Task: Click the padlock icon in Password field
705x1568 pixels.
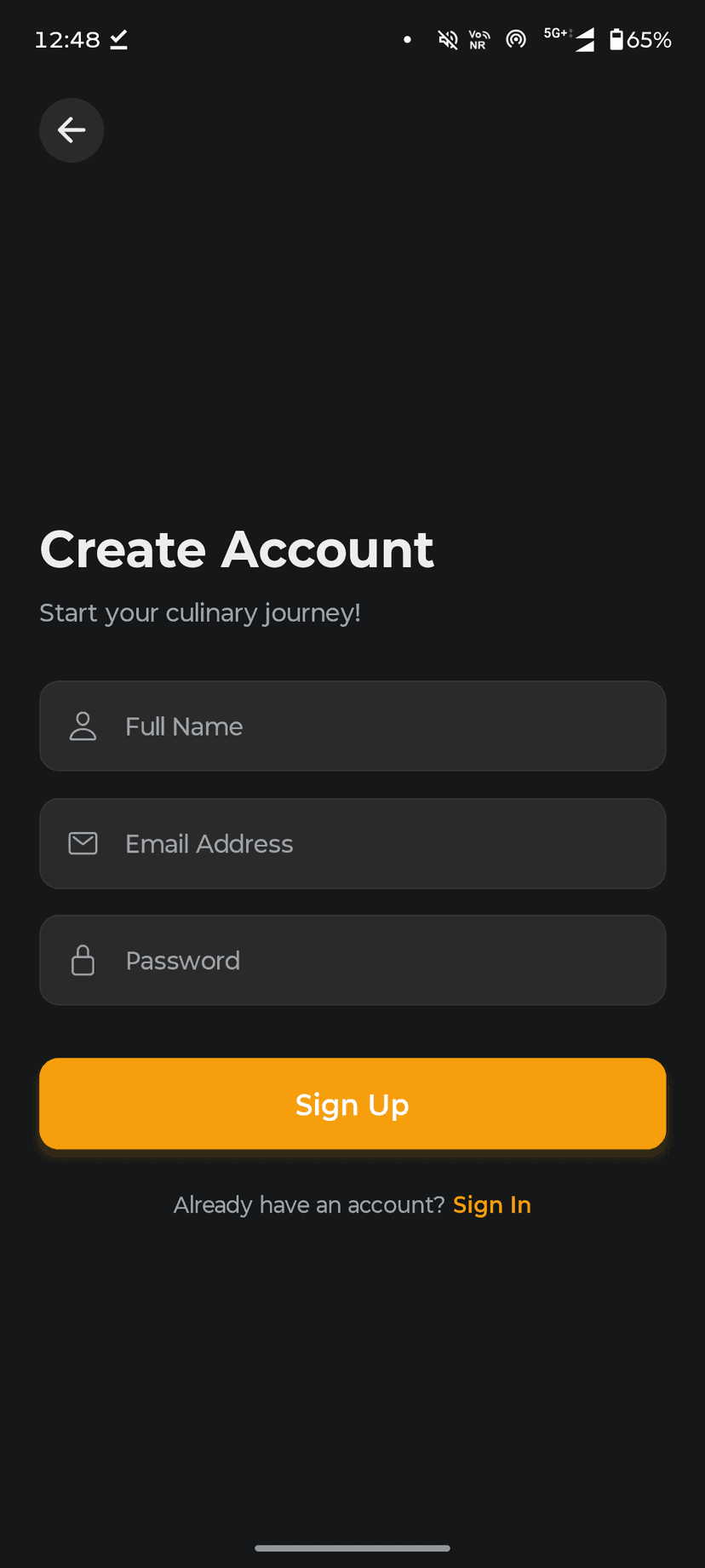Action: click(x=83, y=960)
